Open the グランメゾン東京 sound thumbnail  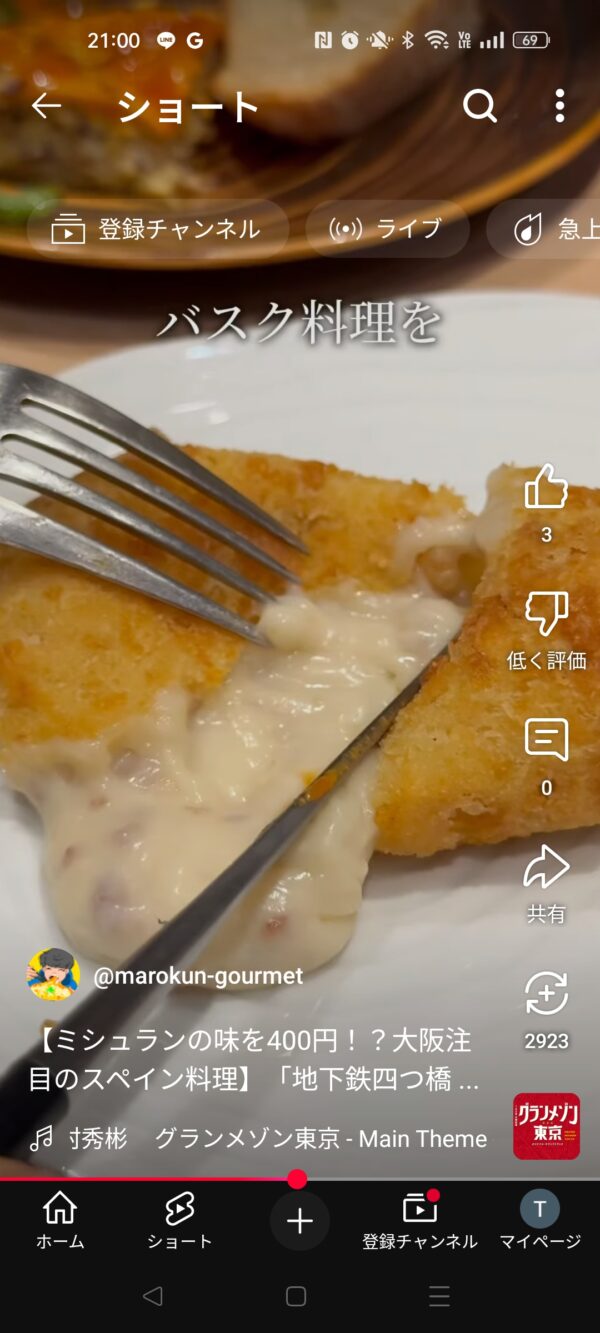[546, 1126]
